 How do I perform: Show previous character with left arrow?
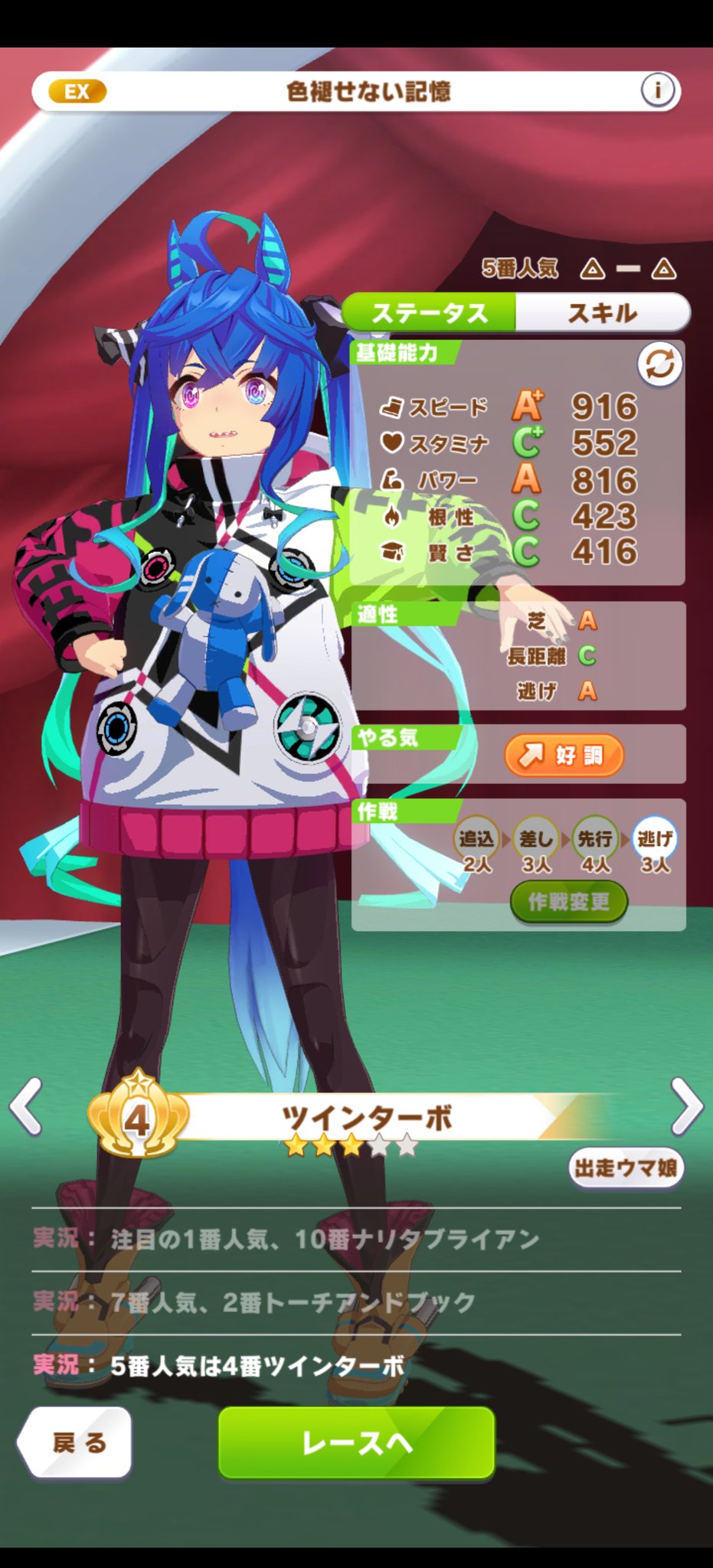(x=26, y=1106)
